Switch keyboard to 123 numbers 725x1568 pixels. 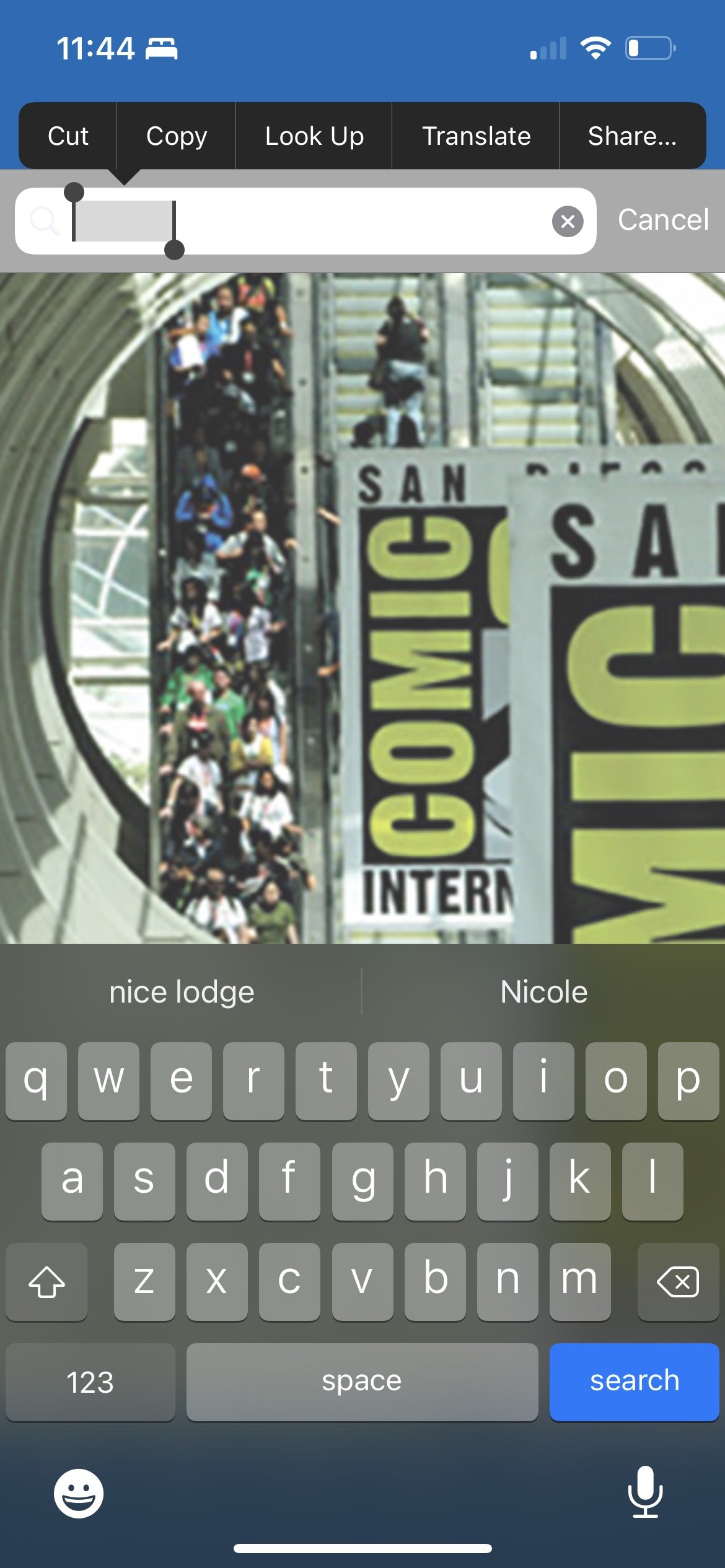pos(90,1381)
